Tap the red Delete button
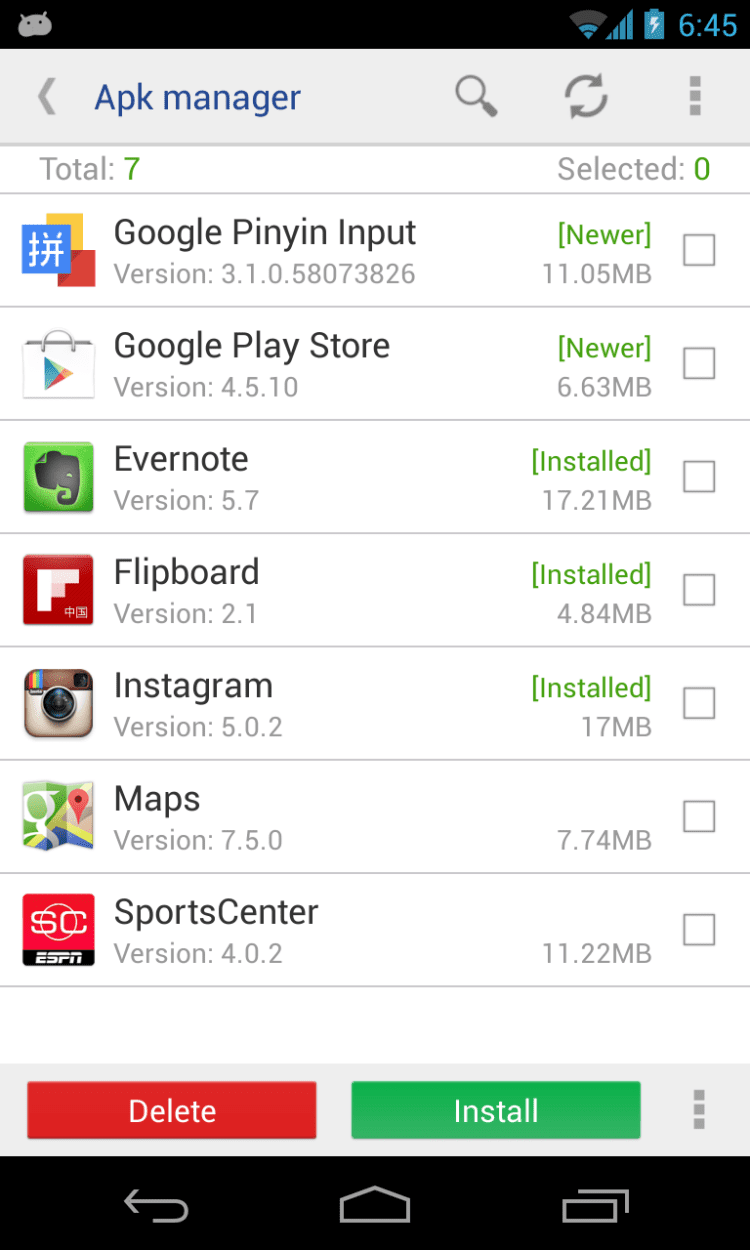The width and height of the screenshot is (750, 1250). tap(172, 1110)
